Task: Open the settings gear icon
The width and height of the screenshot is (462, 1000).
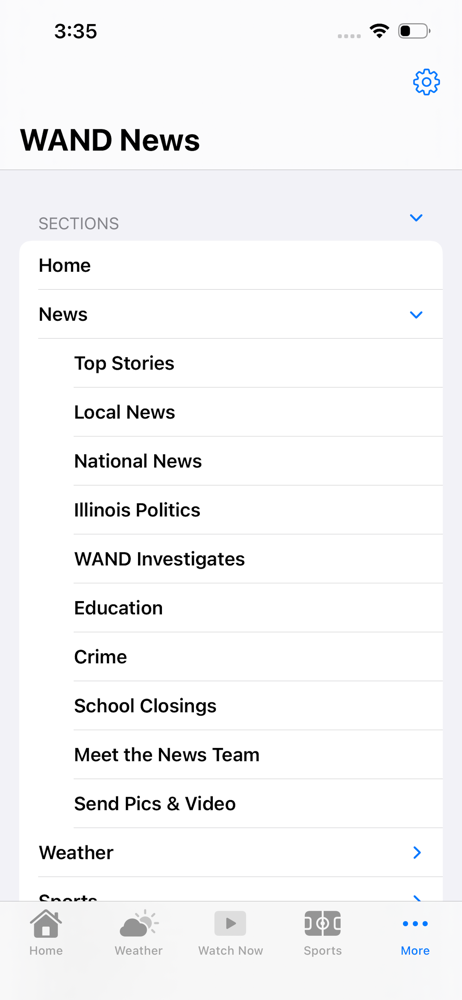Action: click(426, 82)
